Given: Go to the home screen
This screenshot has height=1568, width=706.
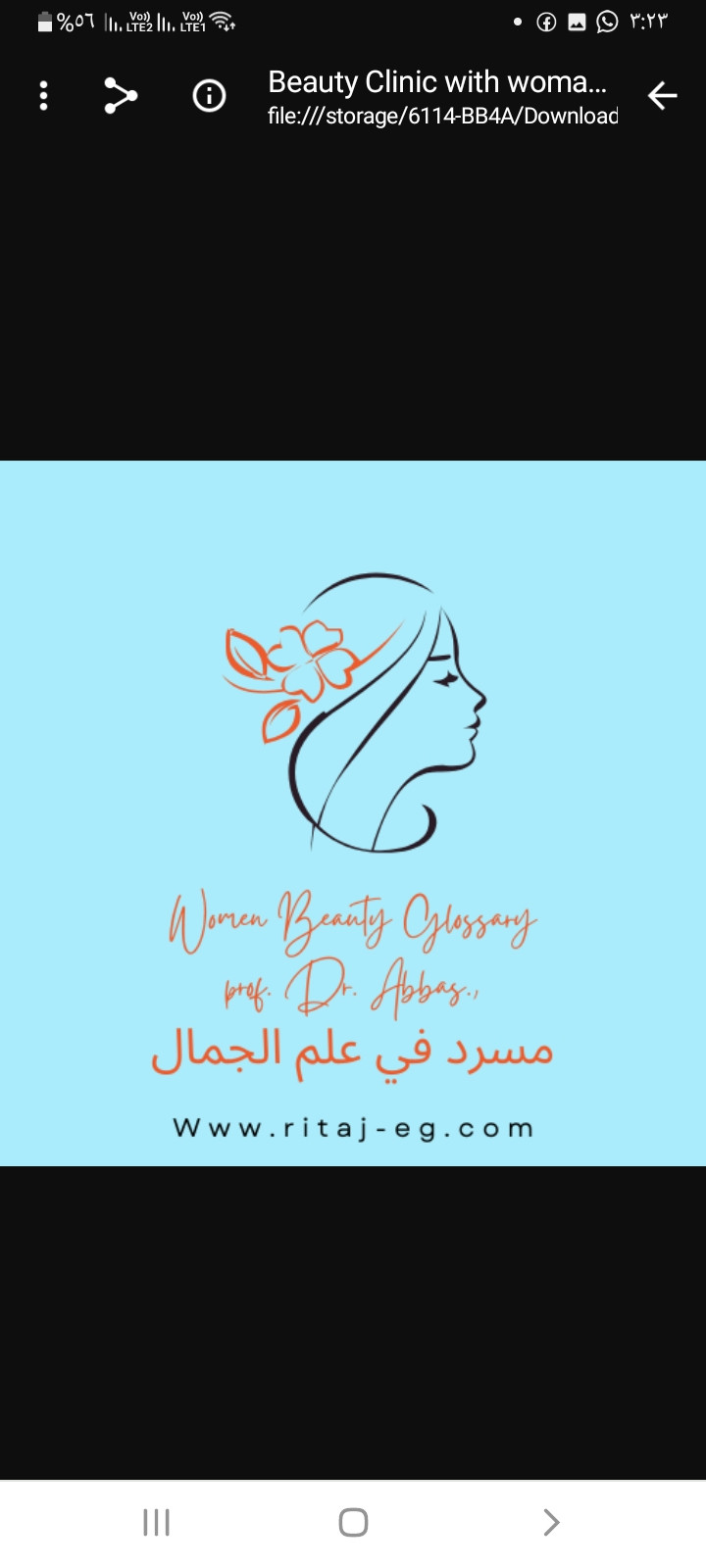Looking at the screenshot, I should click(x=353, y=1522).
